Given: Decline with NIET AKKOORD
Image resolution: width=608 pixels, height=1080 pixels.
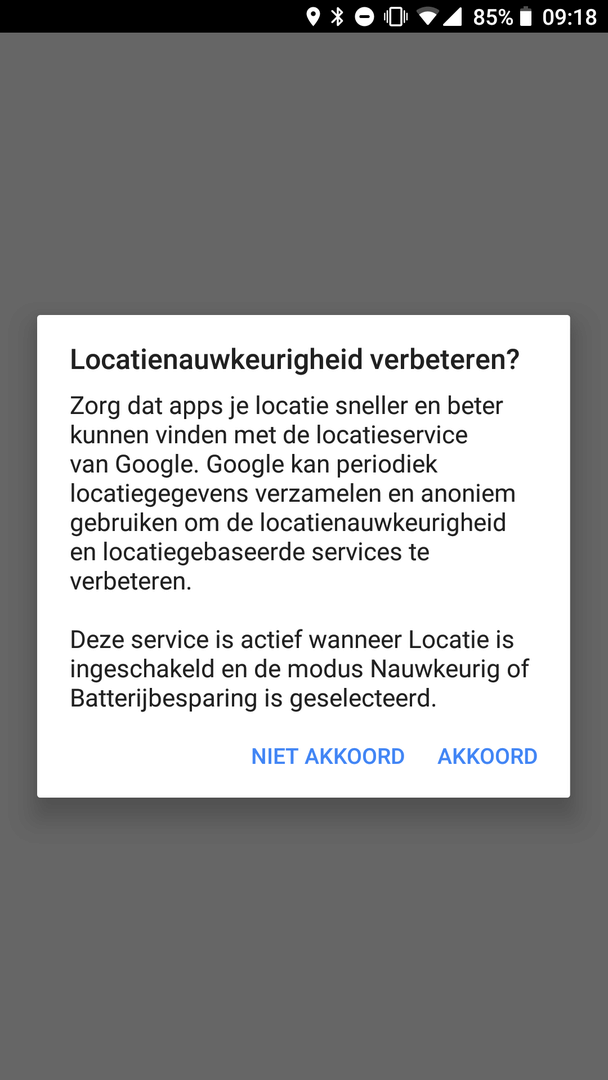Looking at the screenshot, I should coord(328,757).
